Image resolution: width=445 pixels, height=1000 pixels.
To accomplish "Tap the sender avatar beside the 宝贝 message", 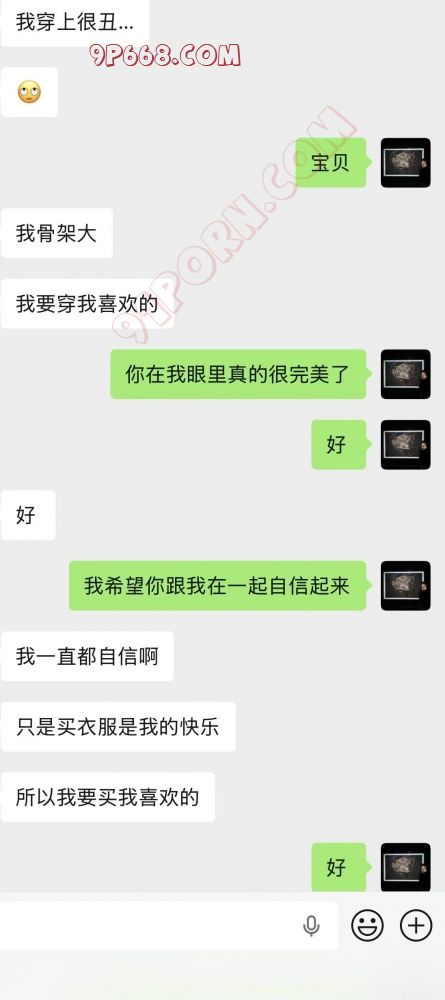I will point(405,163).
